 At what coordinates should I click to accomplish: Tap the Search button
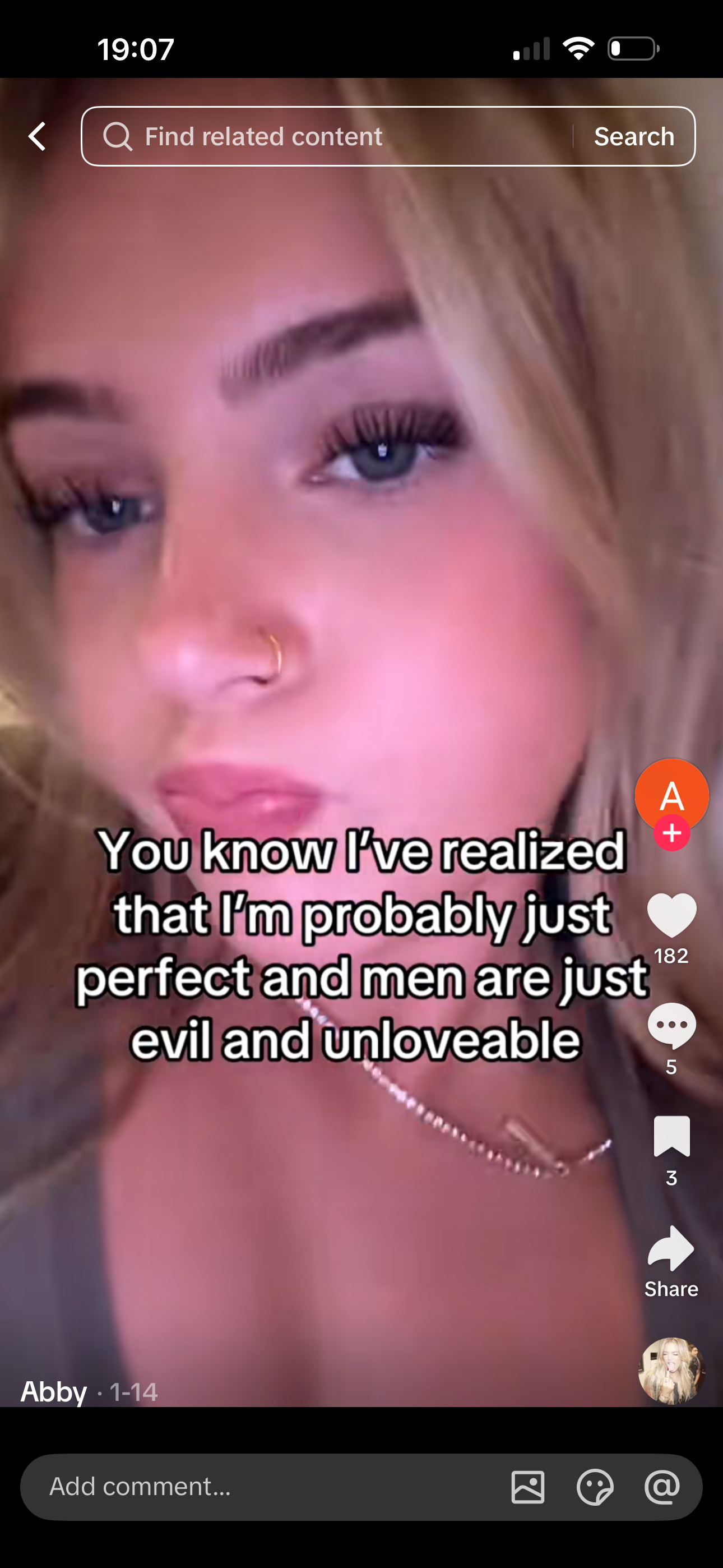(x=633, y=136)
